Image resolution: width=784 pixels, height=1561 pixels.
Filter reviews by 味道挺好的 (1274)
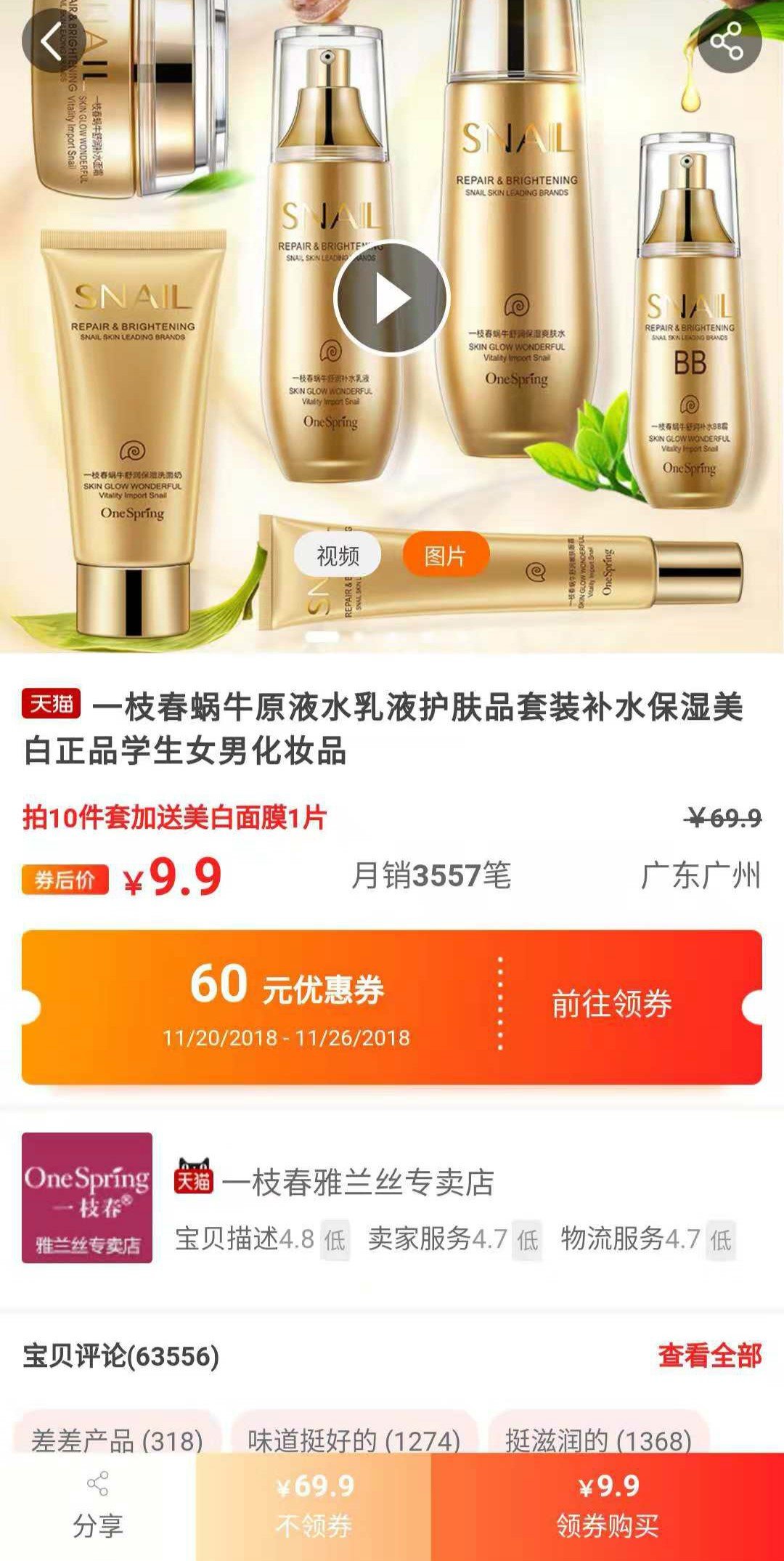(x=354, y=1440)
